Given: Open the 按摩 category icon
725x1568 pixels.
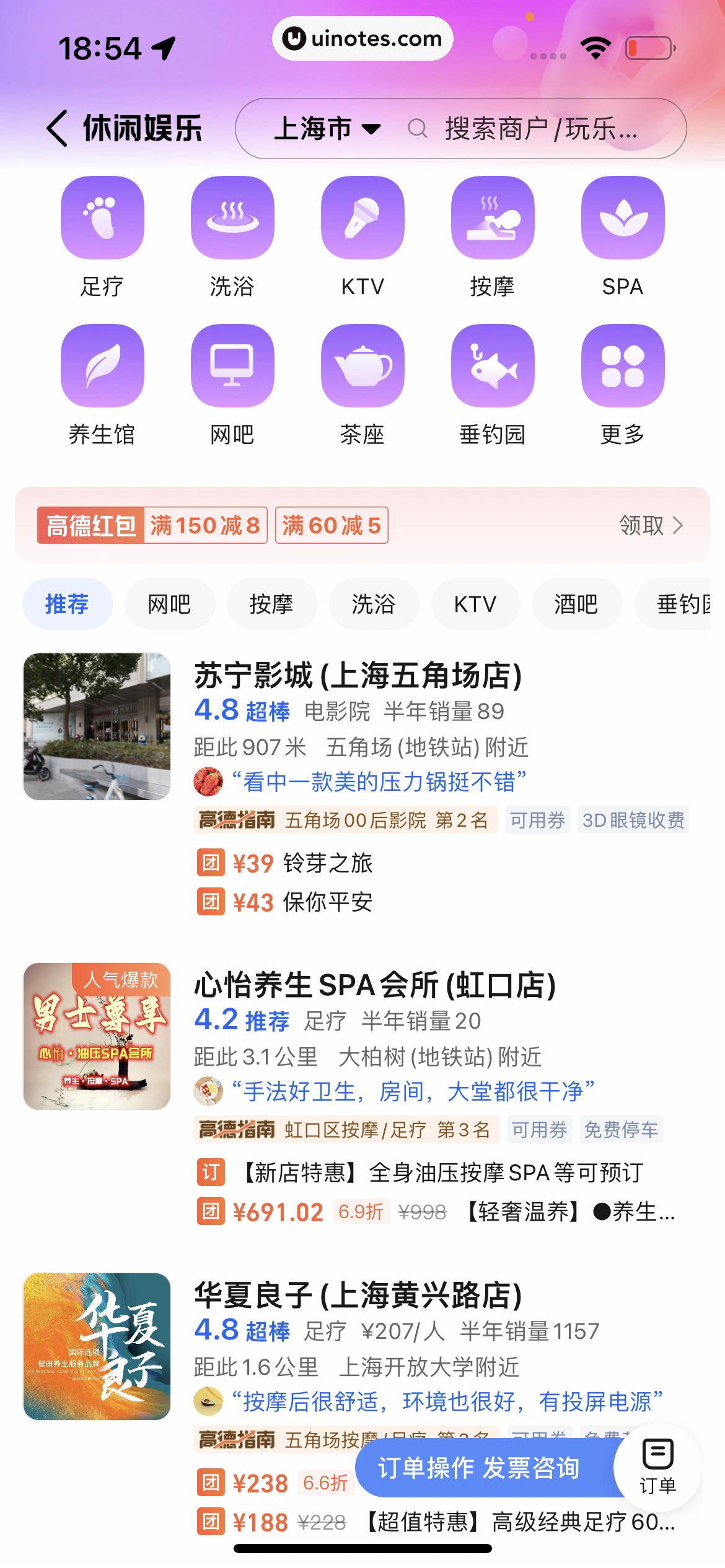Looking at the screenshot, I should [493, 218].
